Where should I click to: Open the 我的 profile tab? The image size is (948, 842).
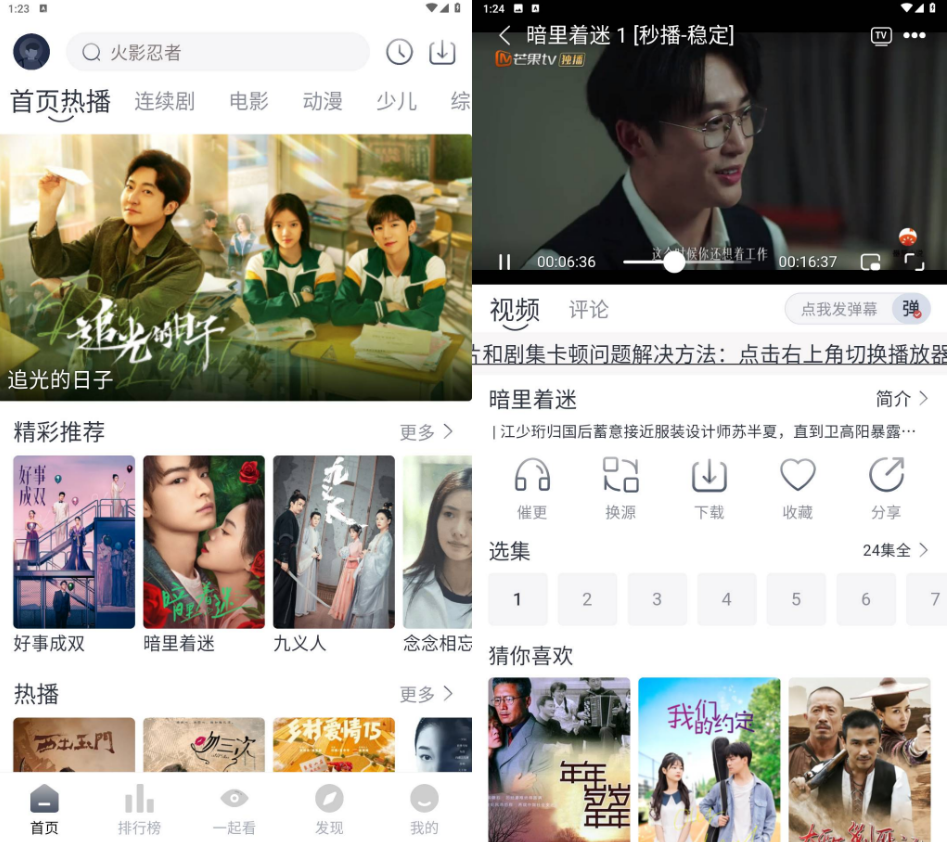coord(424,810)
